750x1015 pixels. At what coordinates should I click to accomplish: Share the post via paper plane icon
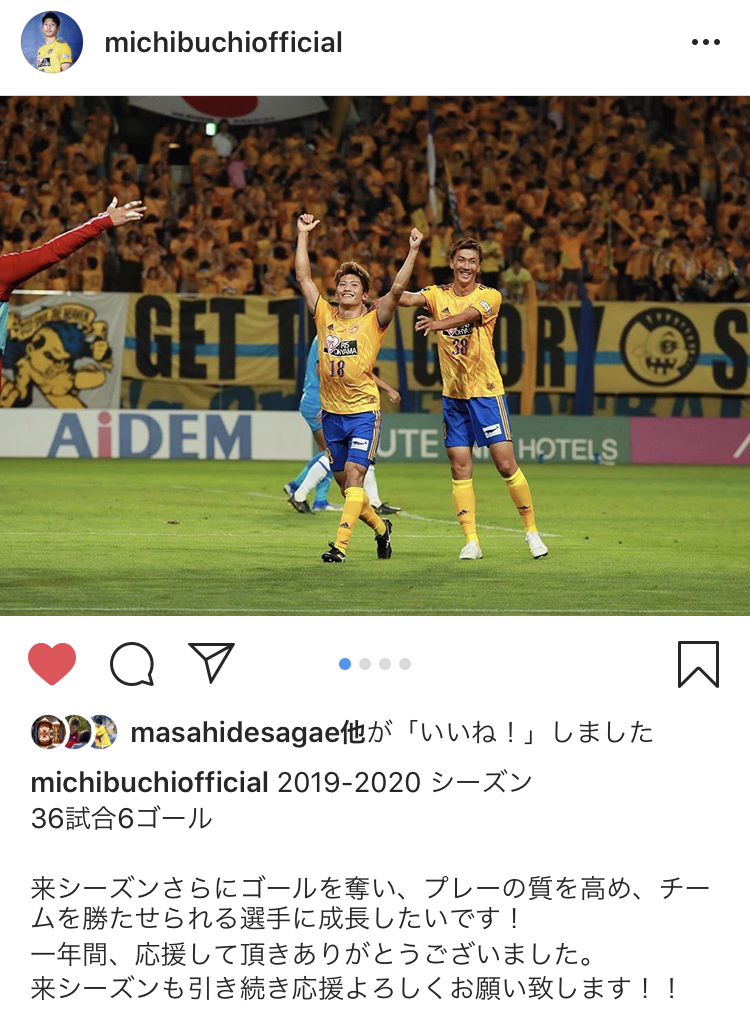(211, 663)
